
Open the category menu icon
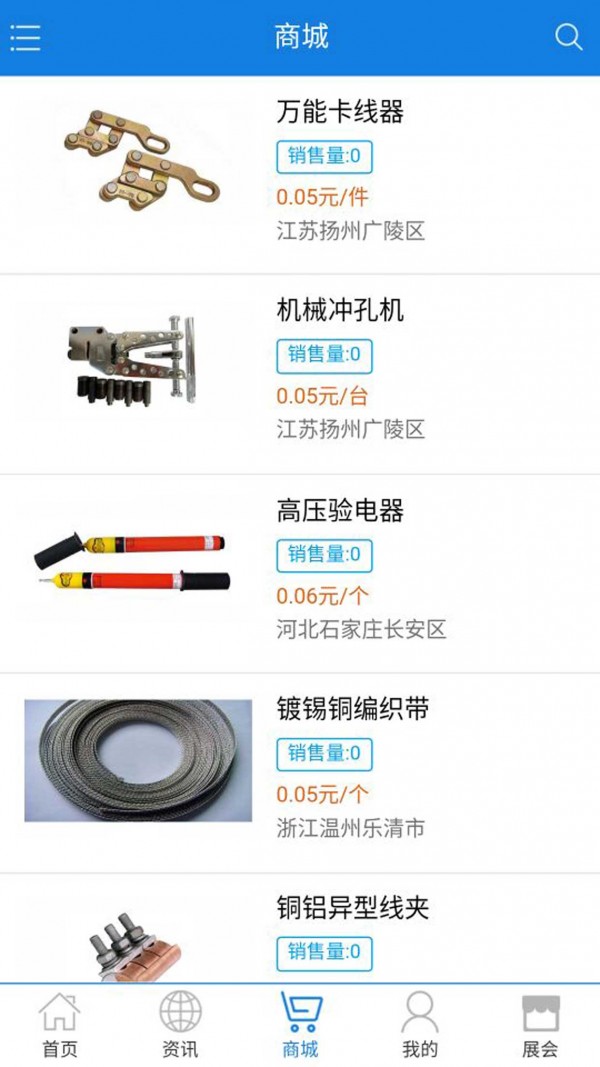(x=25, y=38)
